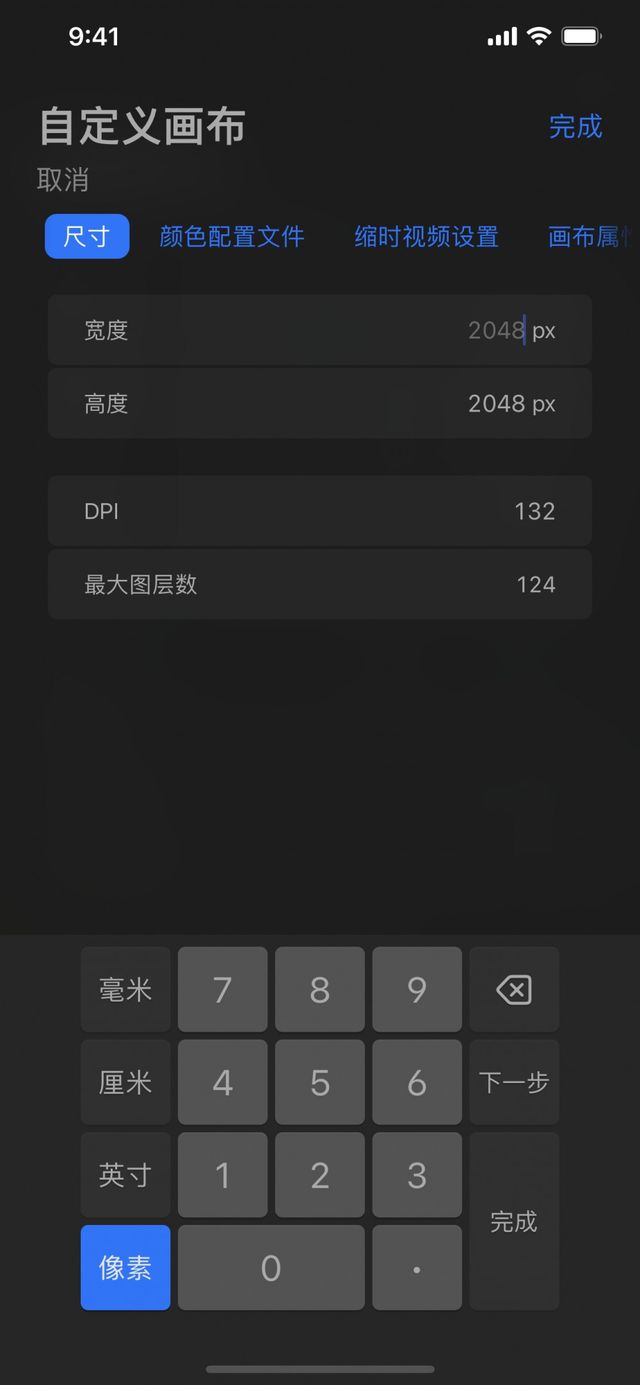This screenshot has height=1385, width=640.
Task: Go to the next field with 下一步
Action: tap(514, 1082)
